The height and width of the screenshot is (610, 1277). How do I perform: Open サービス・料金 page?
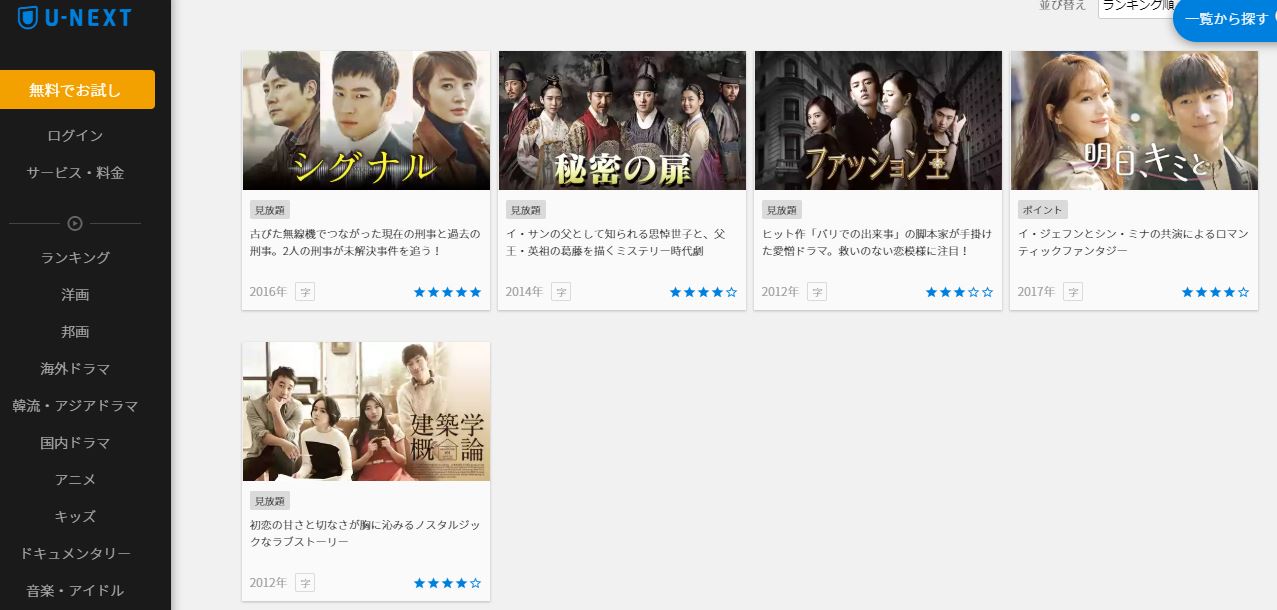click(x=75, y=173)
